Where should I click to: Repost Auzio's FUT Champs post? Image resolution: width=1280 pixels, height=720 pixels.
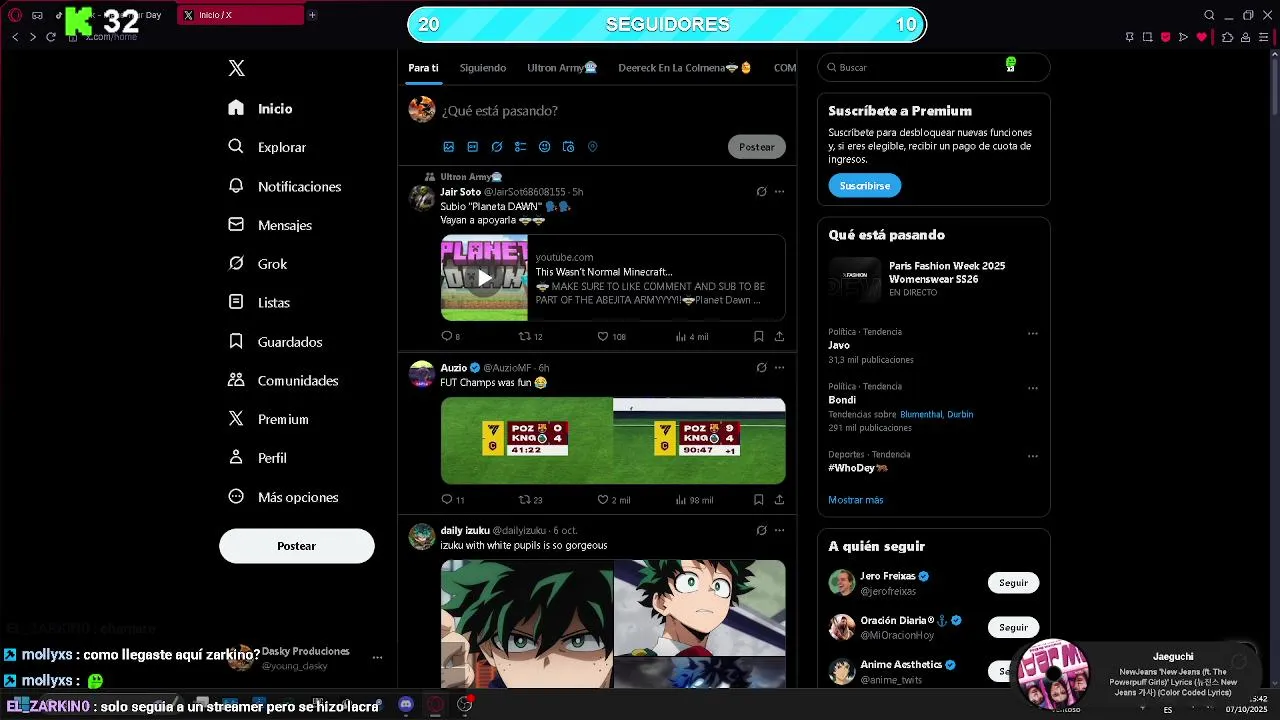pos(524,500)
